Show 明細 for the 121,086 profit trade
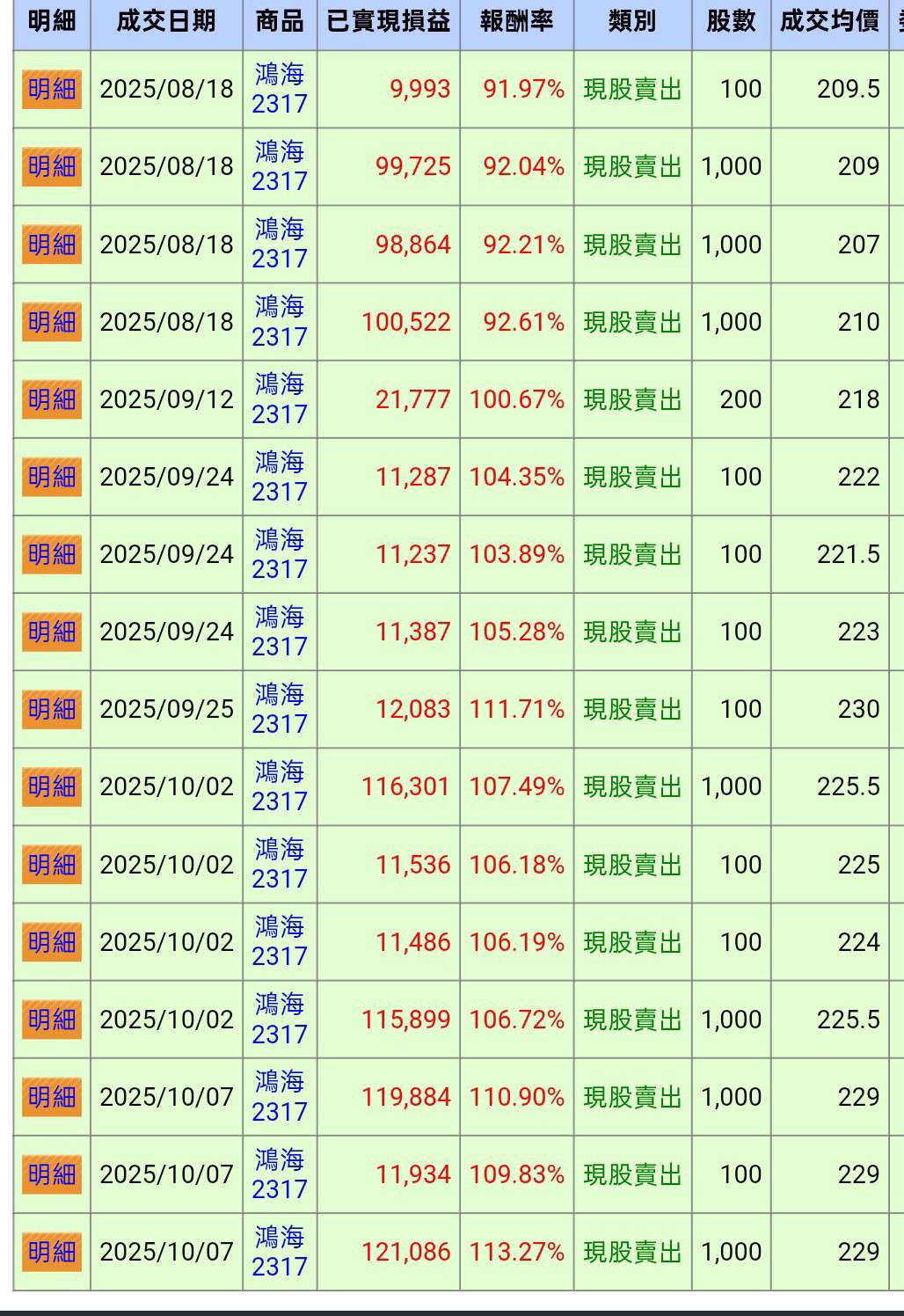Viewport: 904px width, 1316px height. [52, 1252]
